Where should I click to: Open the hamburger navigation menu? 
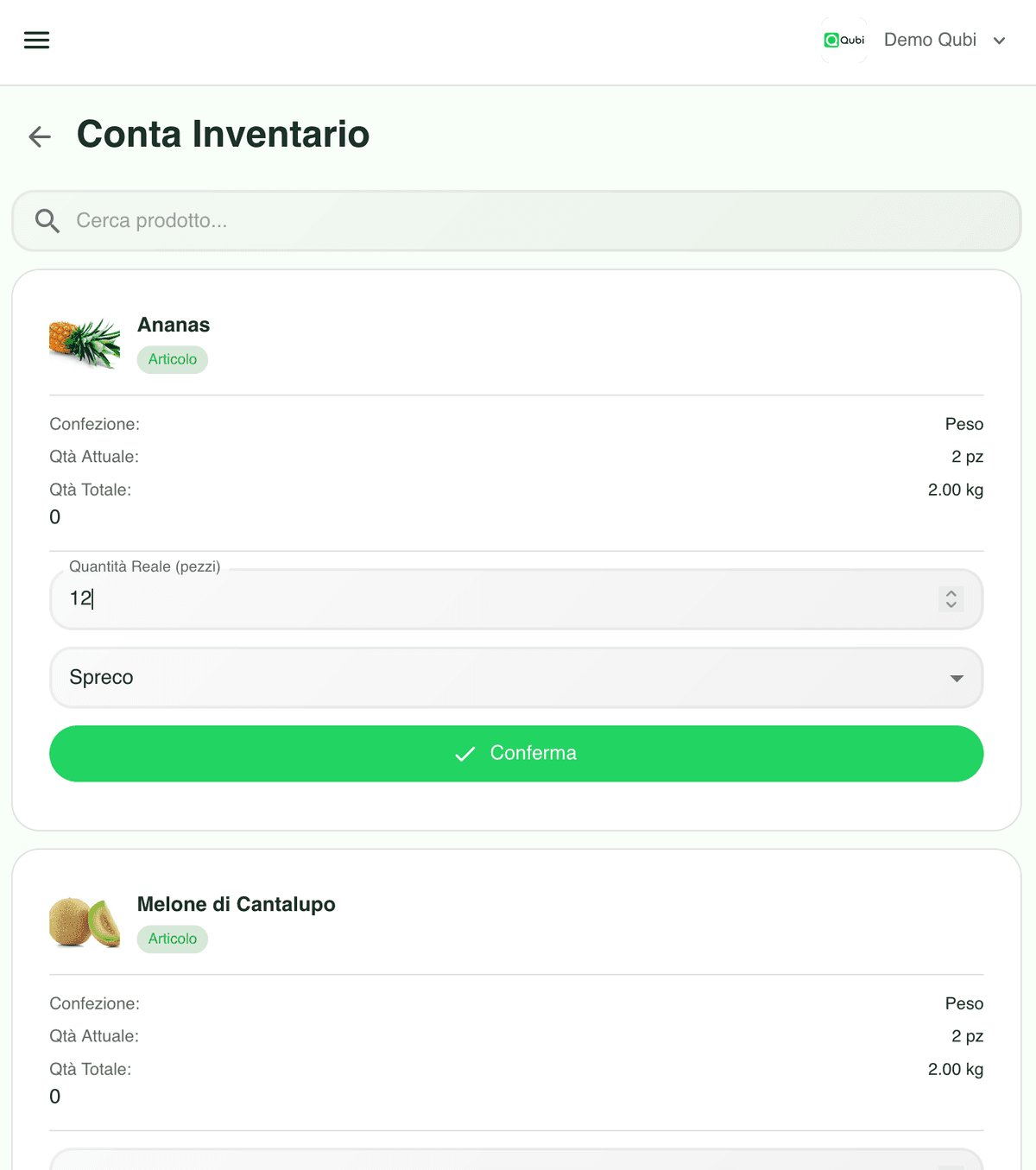click(x=36, y=40)
